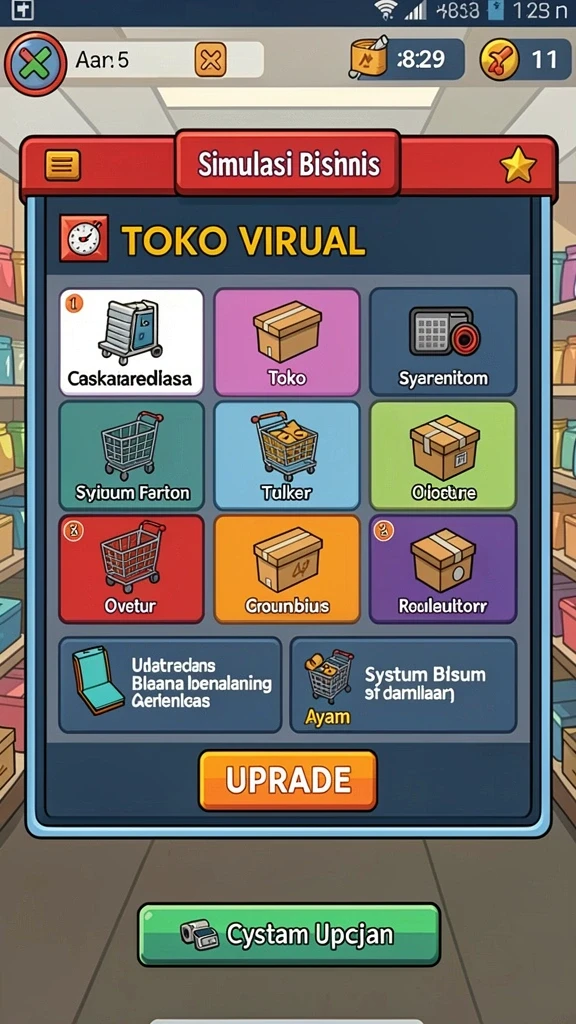Viewport: 576px width, 1024px height.
Task: Tap the green Cystam Upcjan button
Action: [x=289, y=935]
